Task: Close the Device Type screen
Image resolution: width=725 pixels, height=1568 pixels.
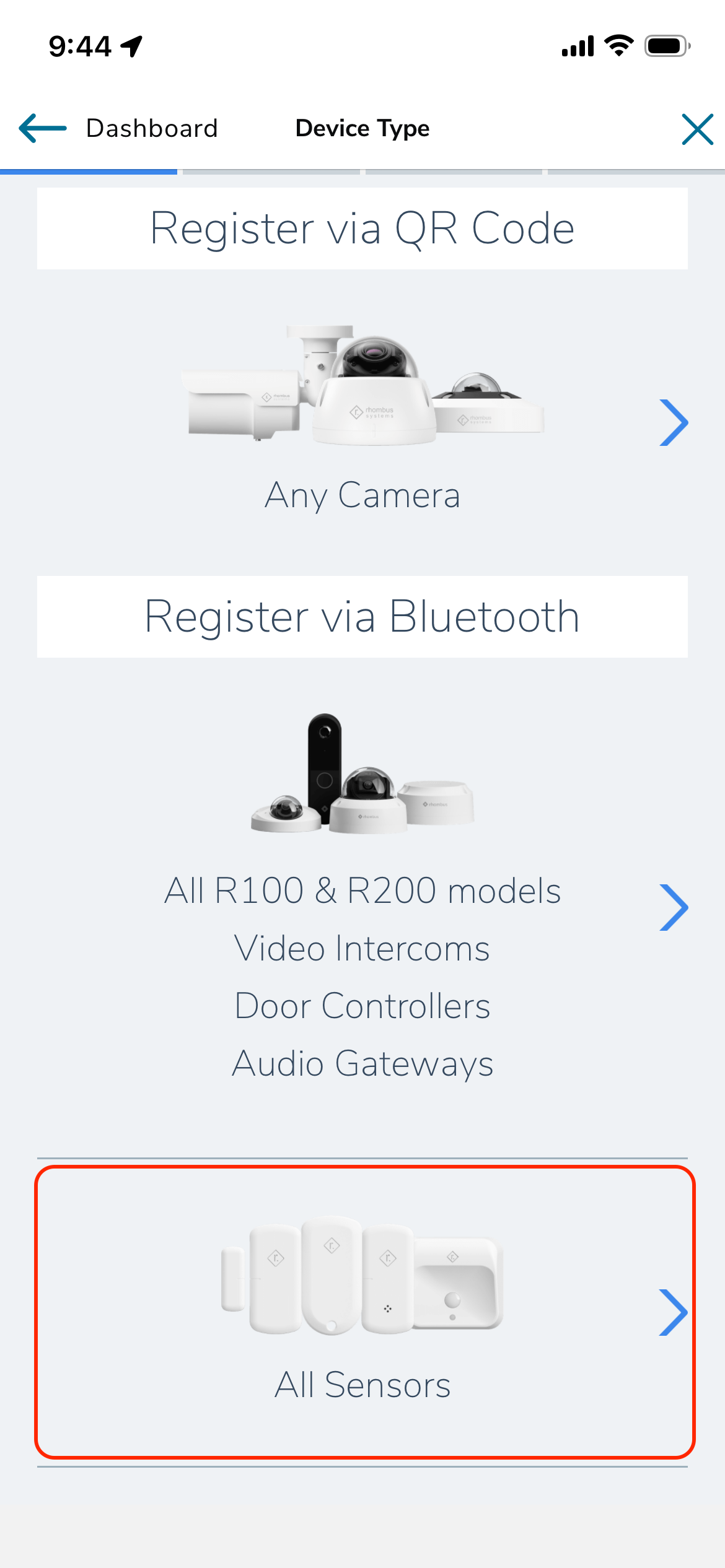Action: 698,129
